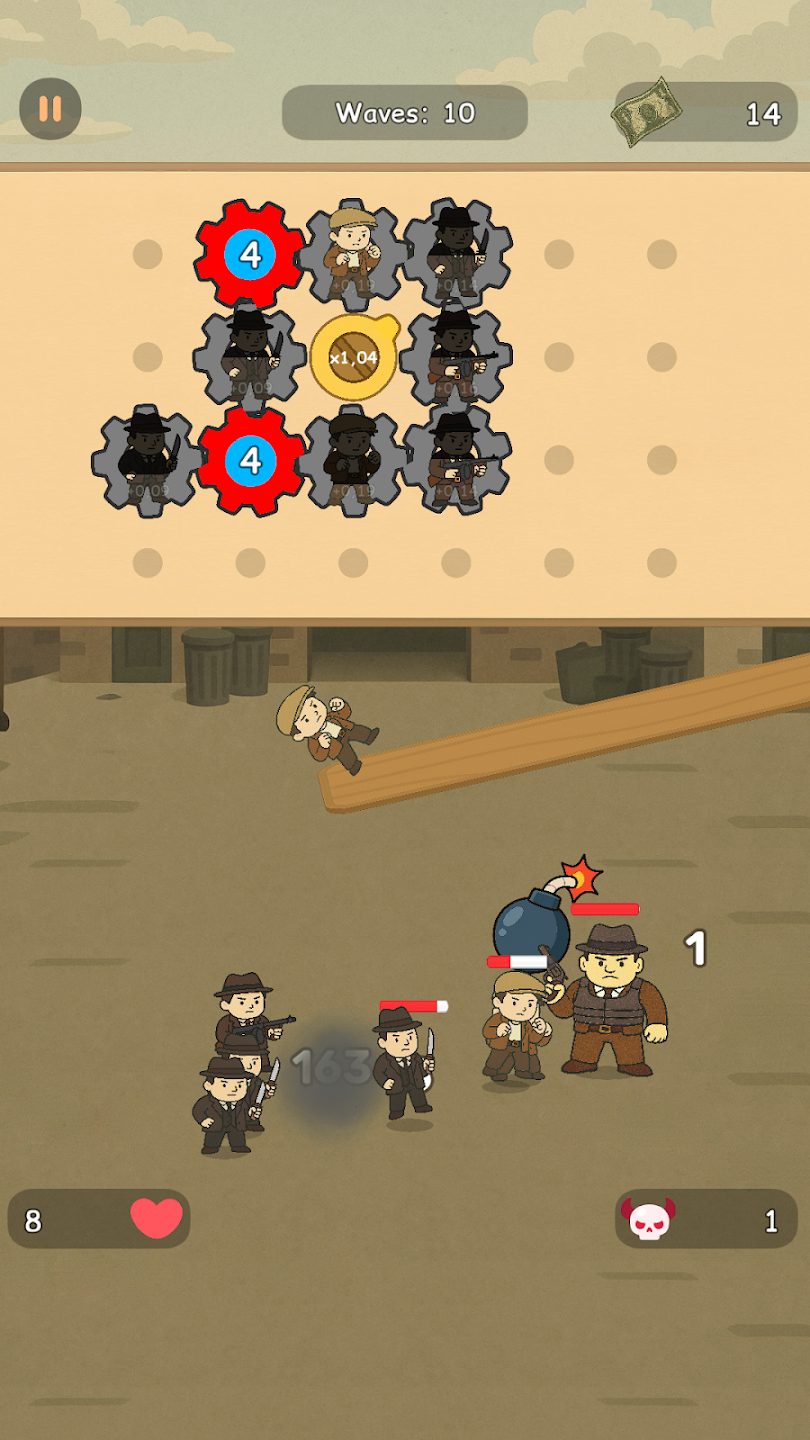Pause the game
The image size is (810, 1440).
click(50, 108)
